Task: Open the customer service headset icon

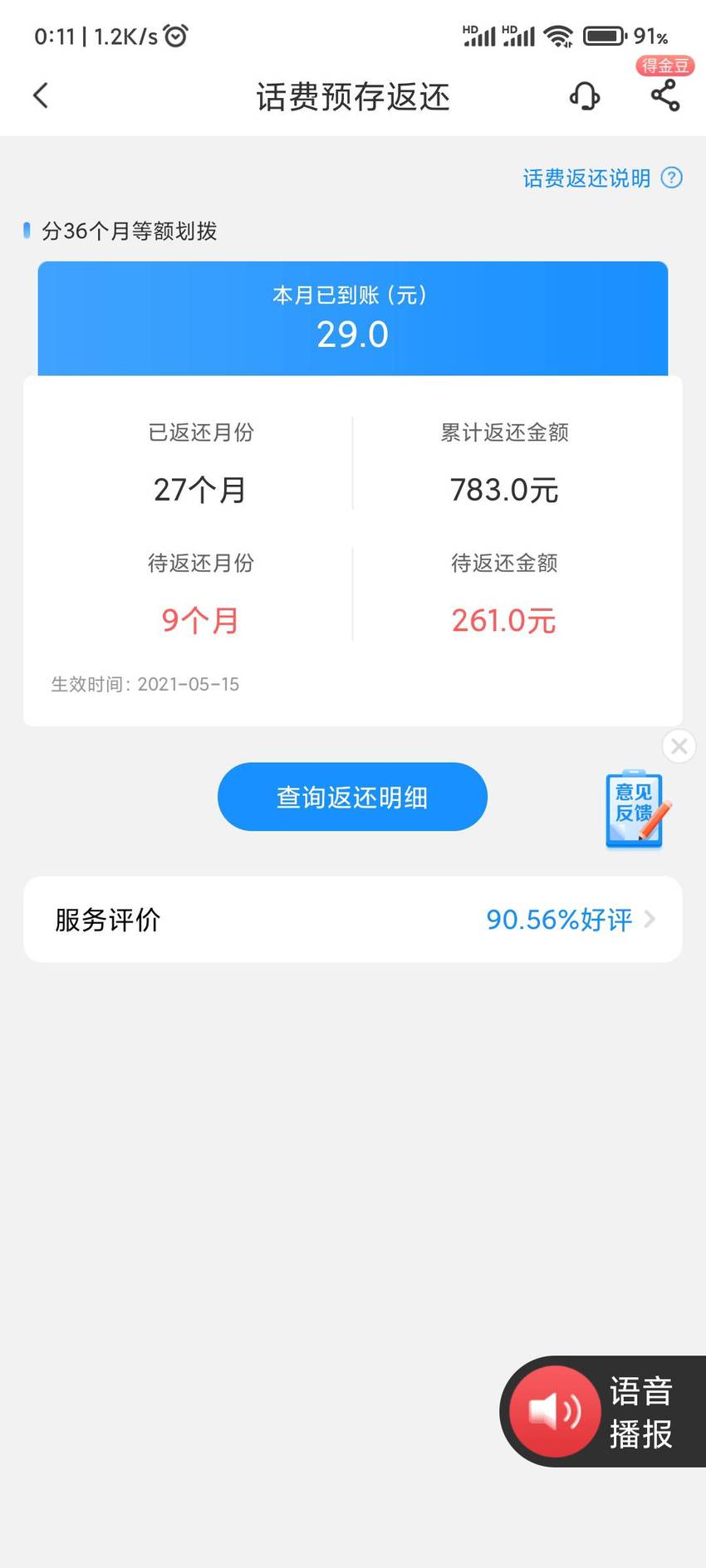Action: [585, 95]
